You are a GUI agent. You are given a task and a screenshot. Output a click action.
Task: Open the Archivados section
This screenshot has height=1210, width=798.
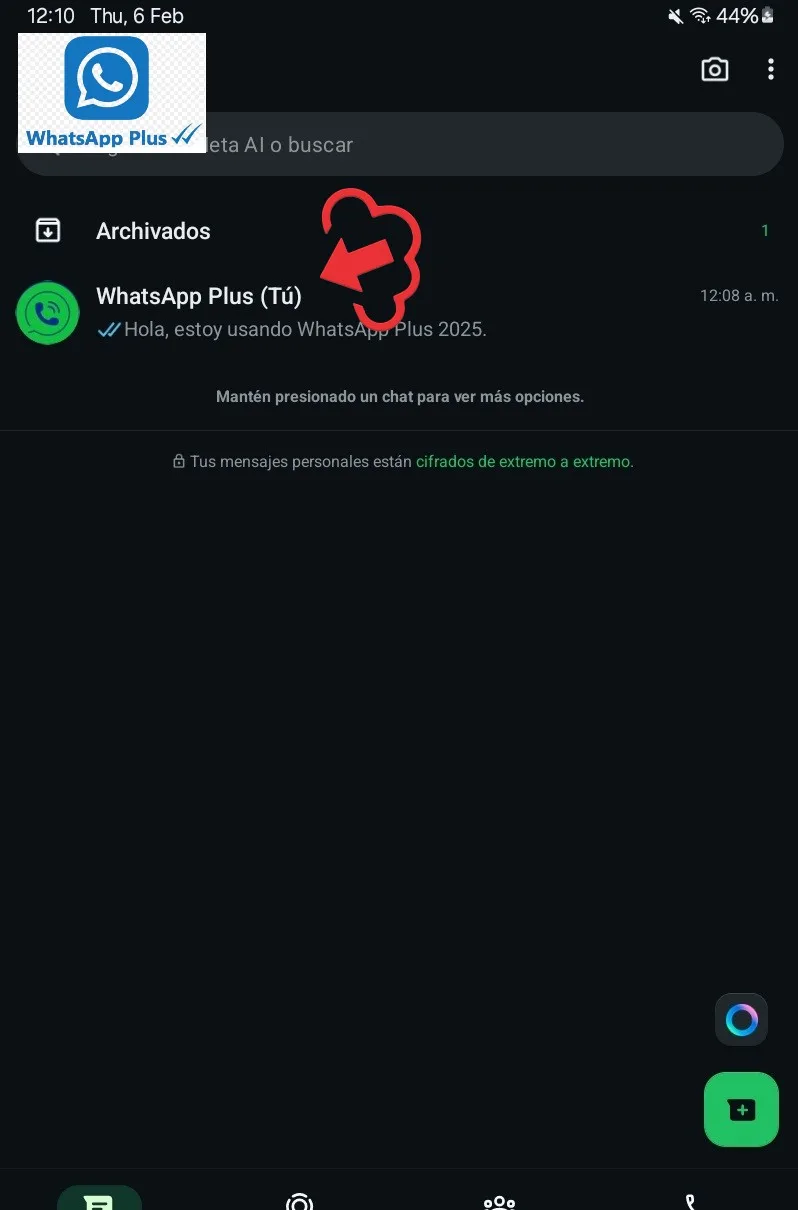point(152,230)
